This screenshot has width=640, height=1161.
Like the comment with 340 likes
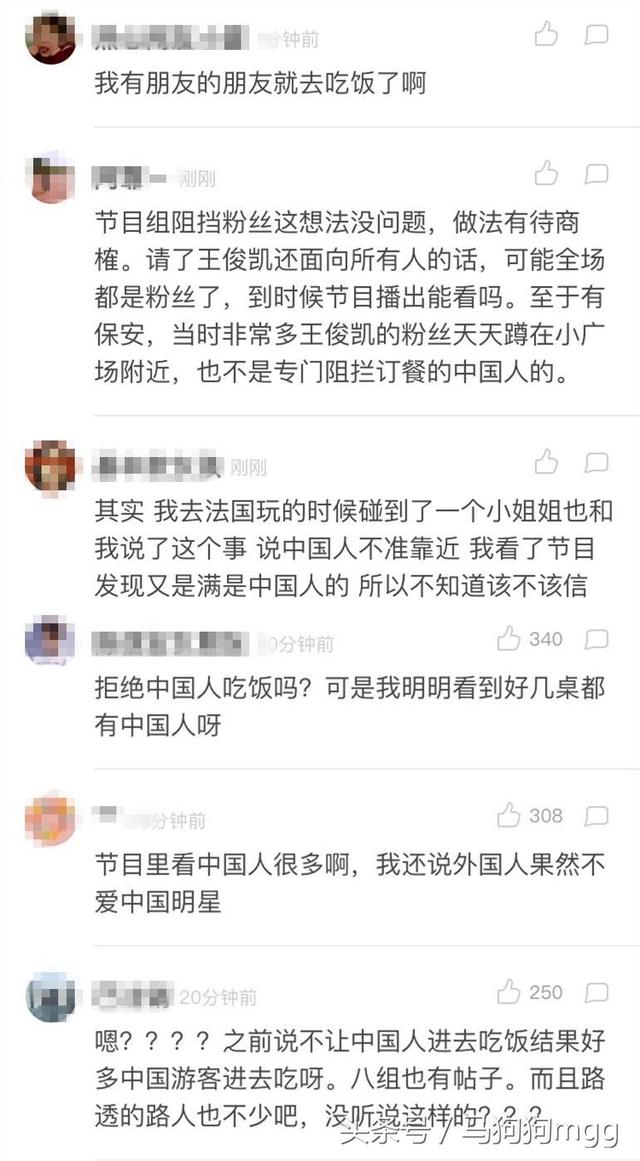pos(510,638)
